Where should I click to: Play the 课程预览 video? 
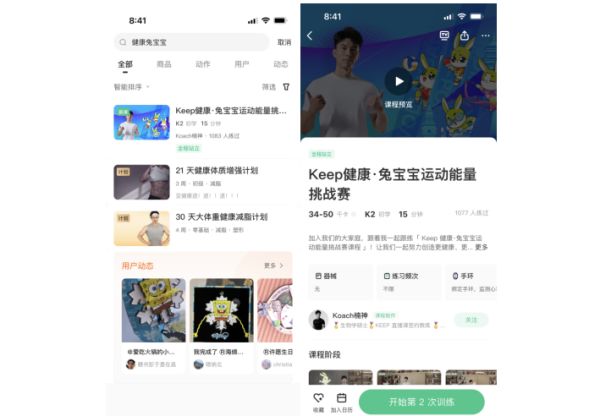[397, 82]
